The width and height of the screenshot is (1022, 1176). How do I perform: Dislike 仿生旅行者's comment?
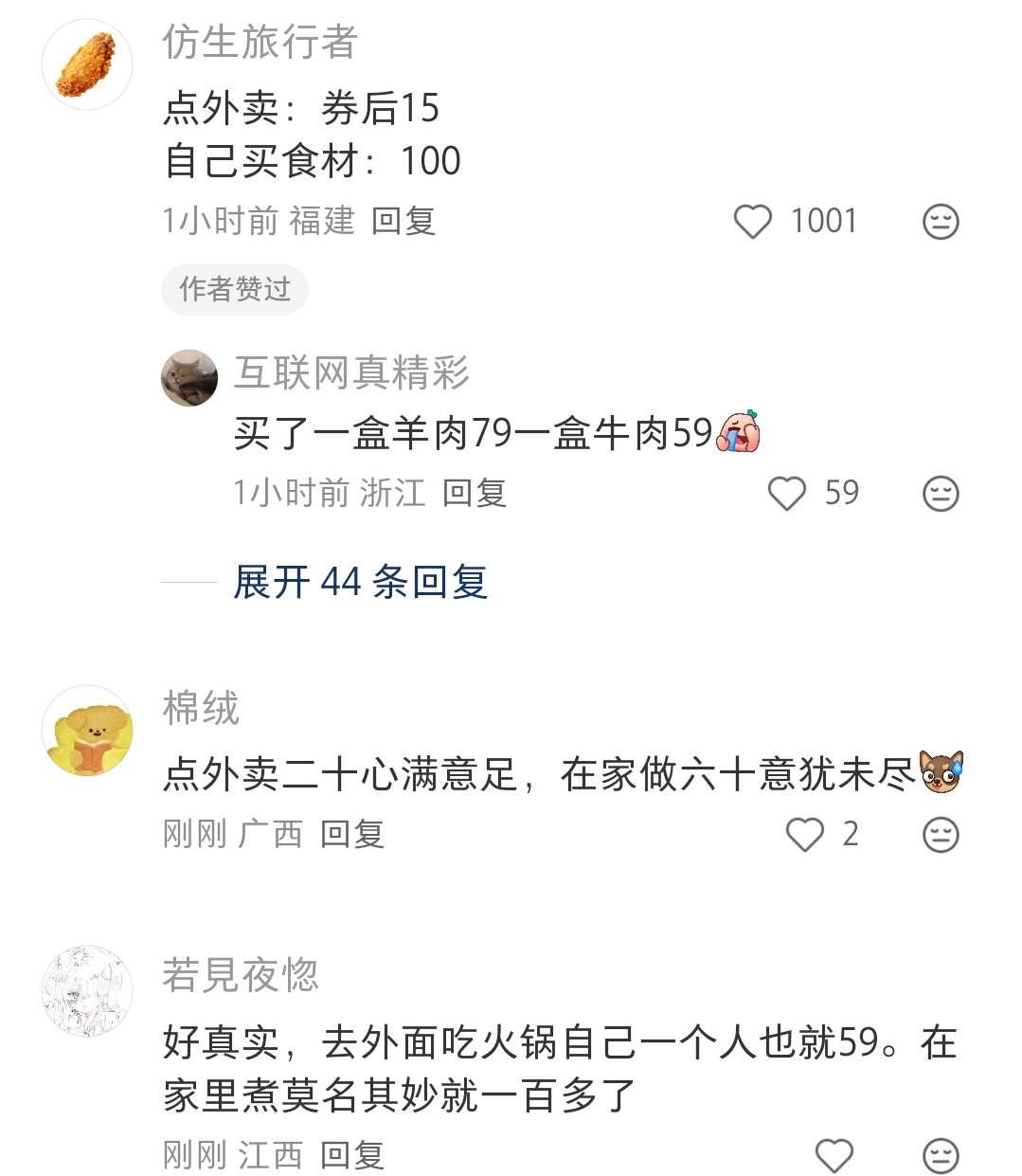pyautogui.click(x=941, y=222)
